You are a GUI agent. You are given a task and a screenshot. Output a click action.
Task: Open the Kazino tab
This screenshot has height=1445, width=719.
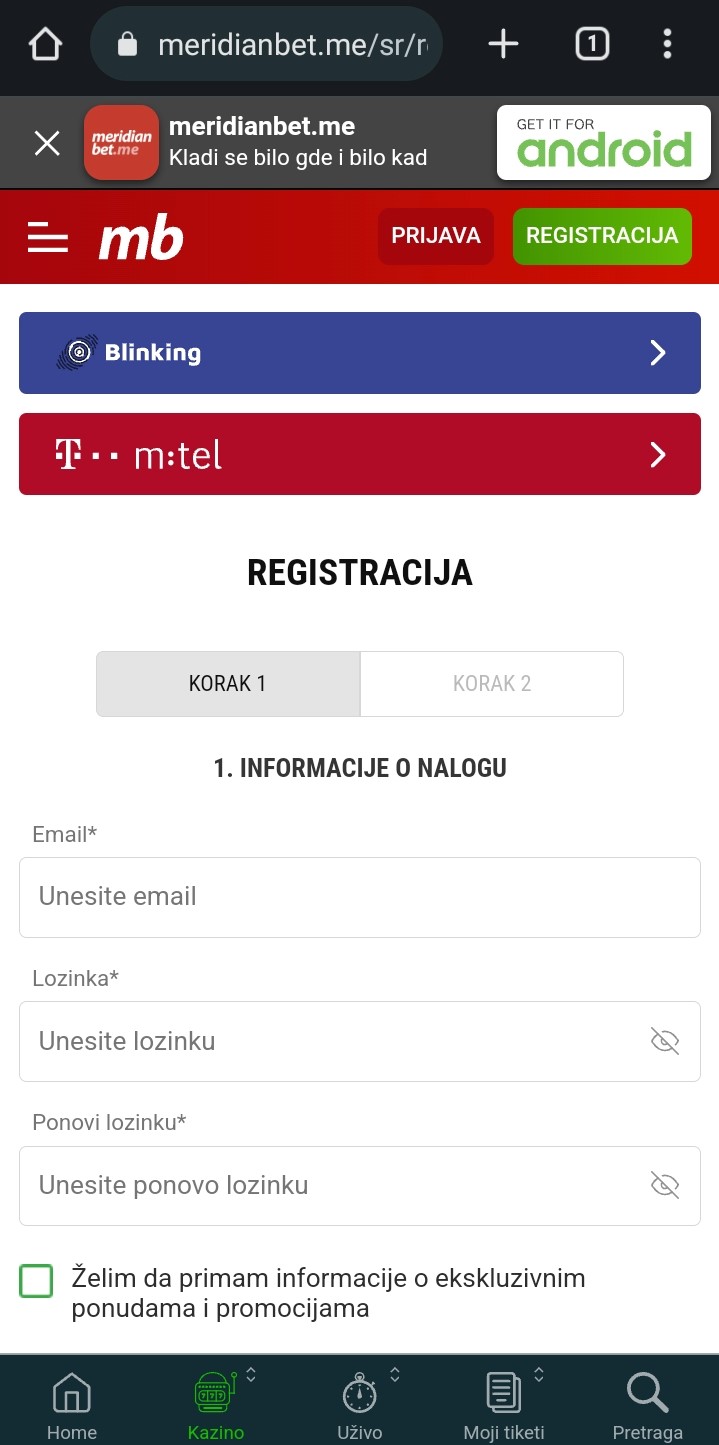point(216,1405)
